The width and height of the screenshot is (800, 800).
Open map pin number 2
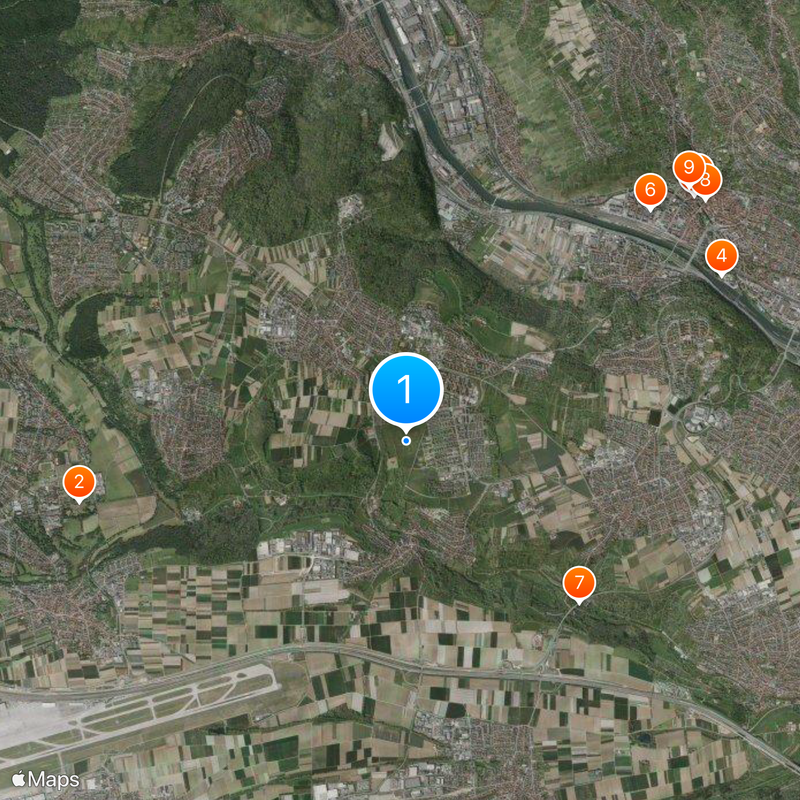[x=79, y=482]
